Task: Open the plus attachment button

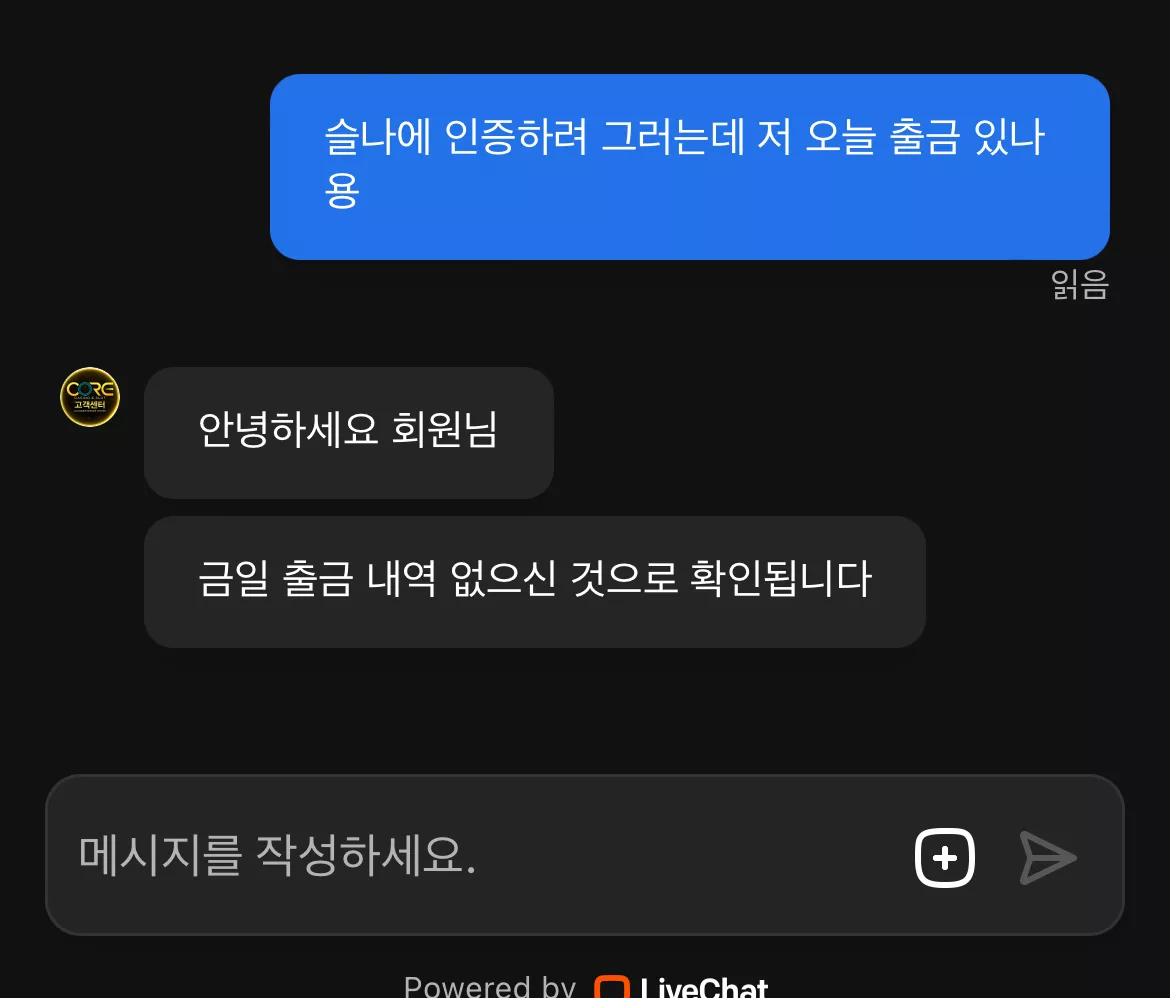Action: (945, 858)
